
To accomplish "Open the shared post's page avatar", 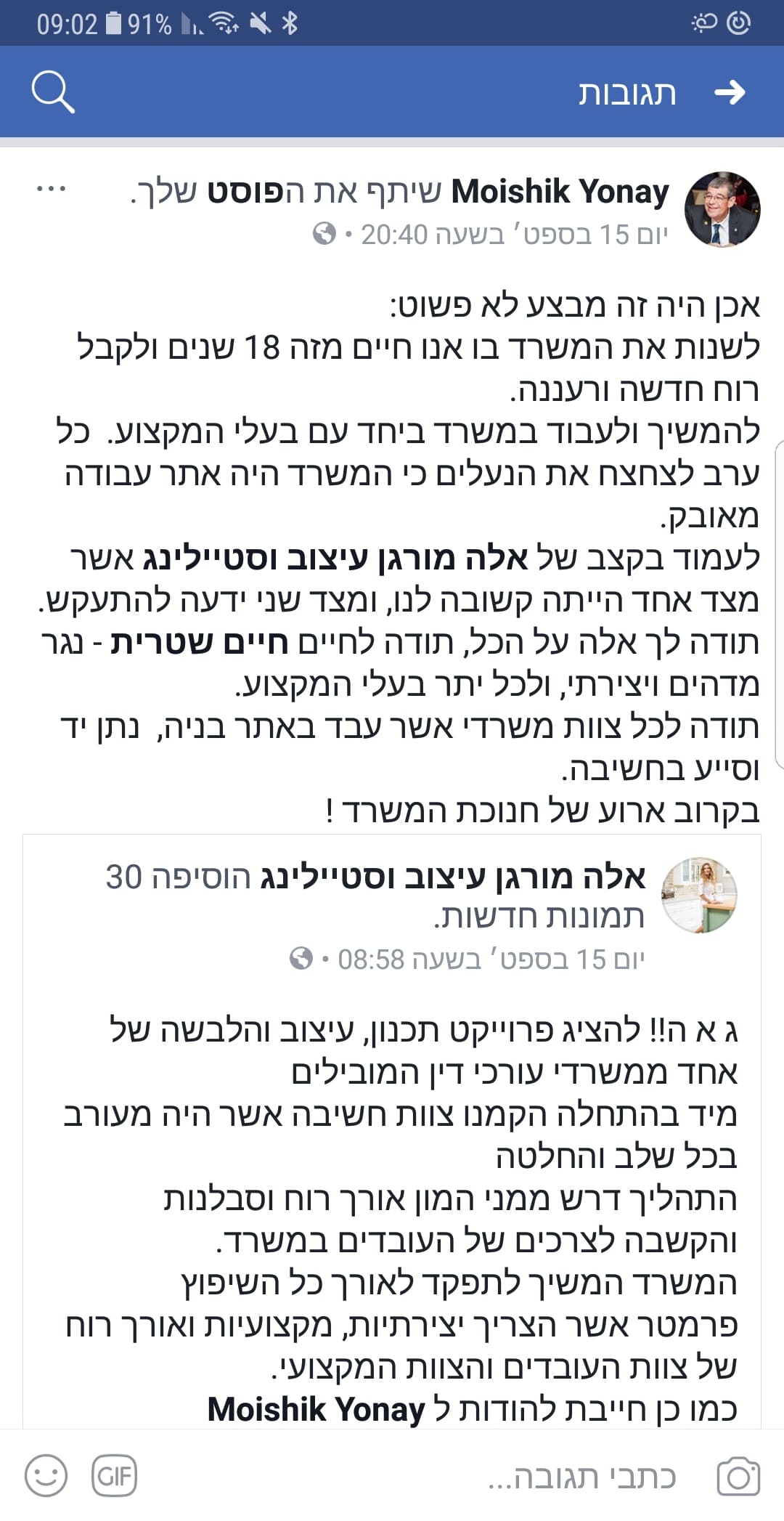I will pos(699,895).
